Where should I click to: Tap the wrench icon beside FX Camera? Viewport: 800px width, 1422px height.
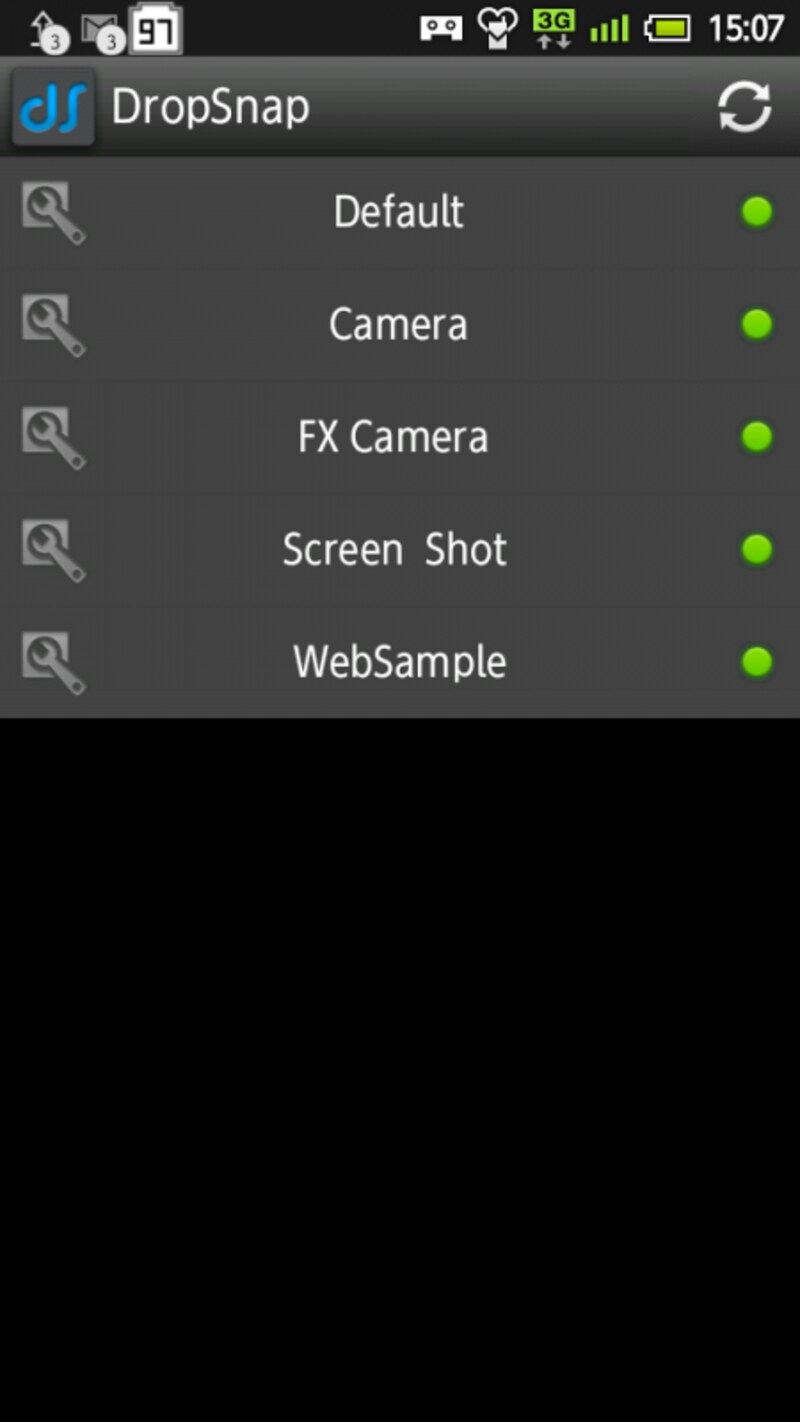coord(54,438)
